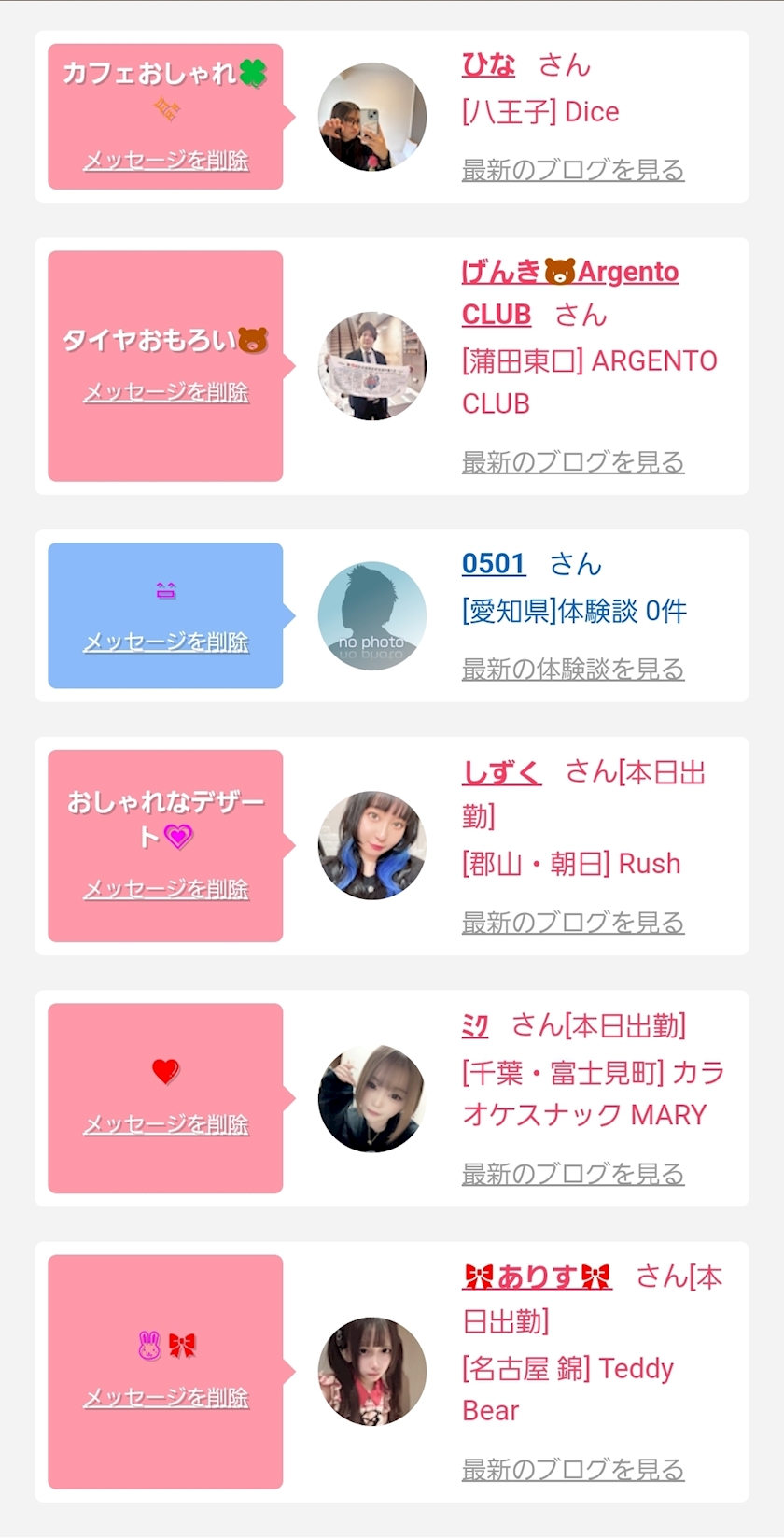View latest blog for カラオケスナック MARY
The width and height of the screenshot is (784, 1538).
[x=573, y=1174]
